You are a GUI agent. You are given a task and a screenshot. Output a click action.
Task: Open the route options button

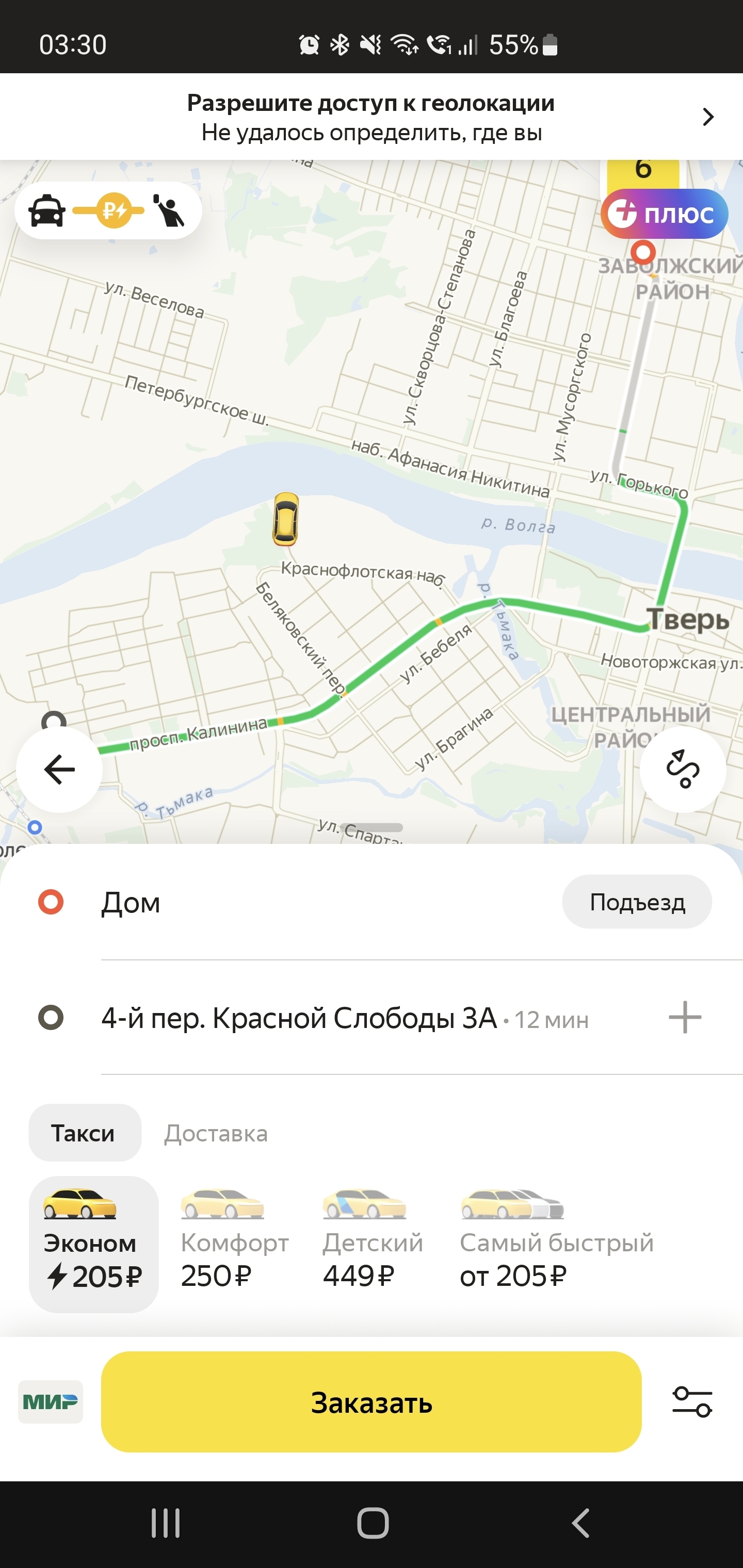click(x=682, y=770)
